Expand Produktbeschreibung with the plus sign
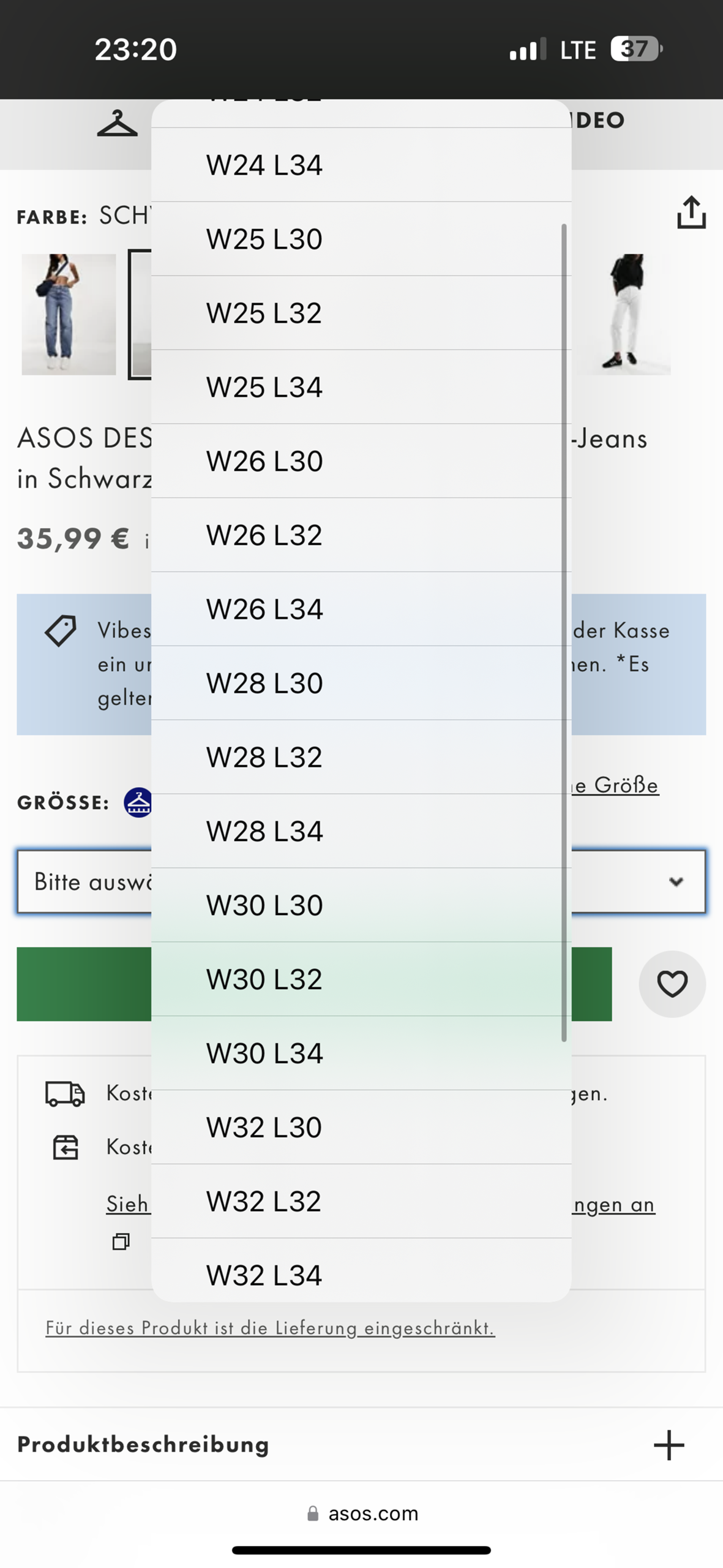The width and height of the screenshot is (723, 1568). coord(669,1445)
